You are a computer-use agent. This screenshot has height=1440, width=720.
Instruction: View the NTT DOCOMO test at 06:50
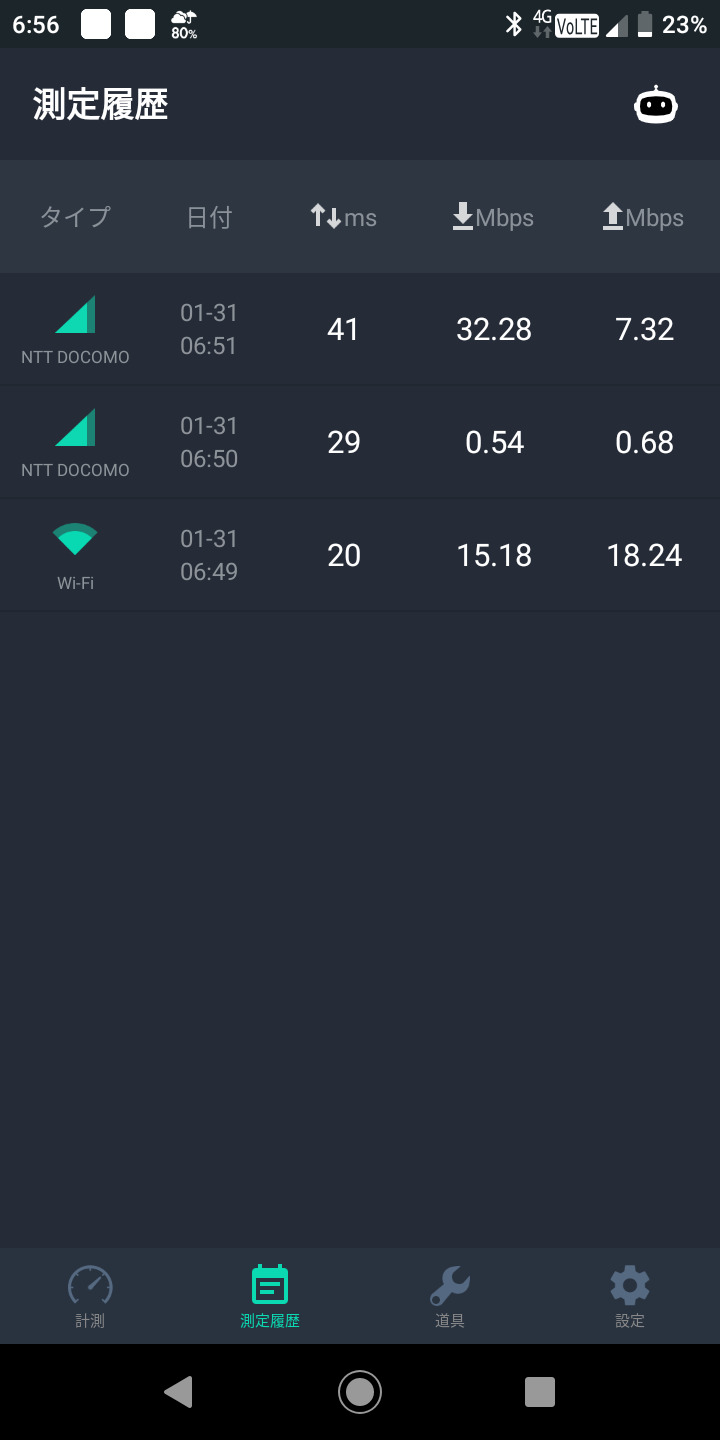tap(360, 442)
